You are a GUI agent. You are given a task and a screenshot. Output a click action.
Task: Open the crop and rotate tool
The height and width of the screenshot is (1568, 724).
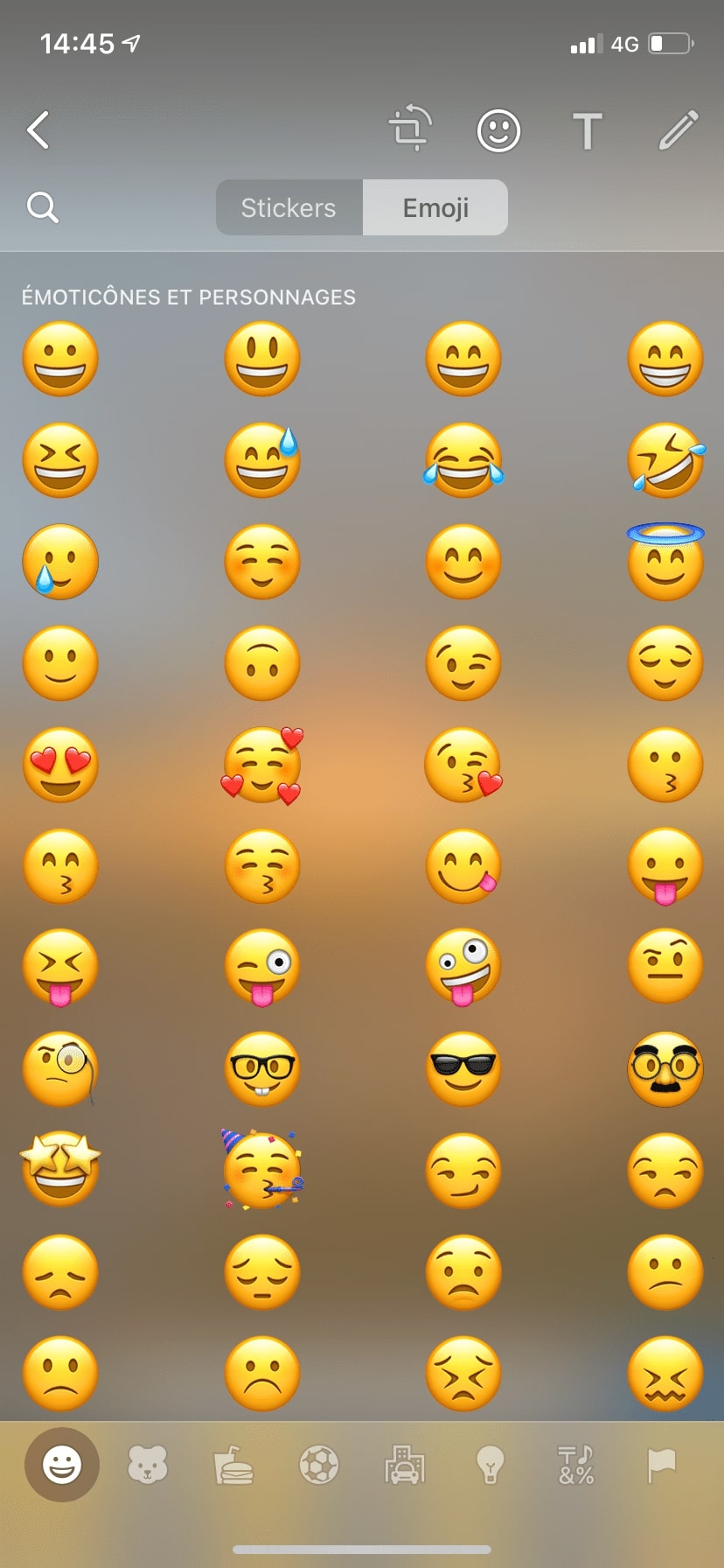click(410, 129)
